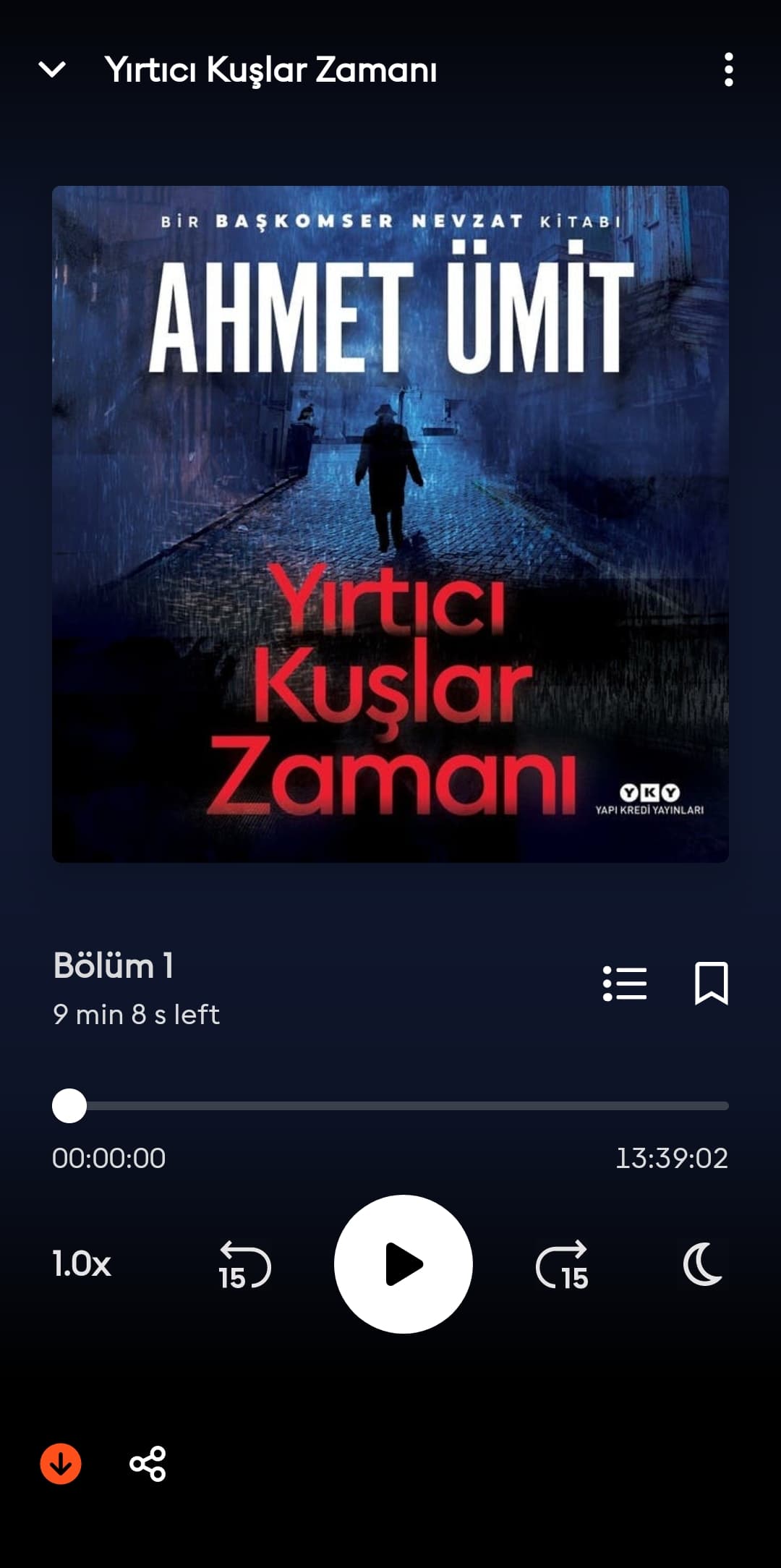This screenshot has width=781, height=1568.
Task: Play the audiobook
Action: tap(404, 1264)
